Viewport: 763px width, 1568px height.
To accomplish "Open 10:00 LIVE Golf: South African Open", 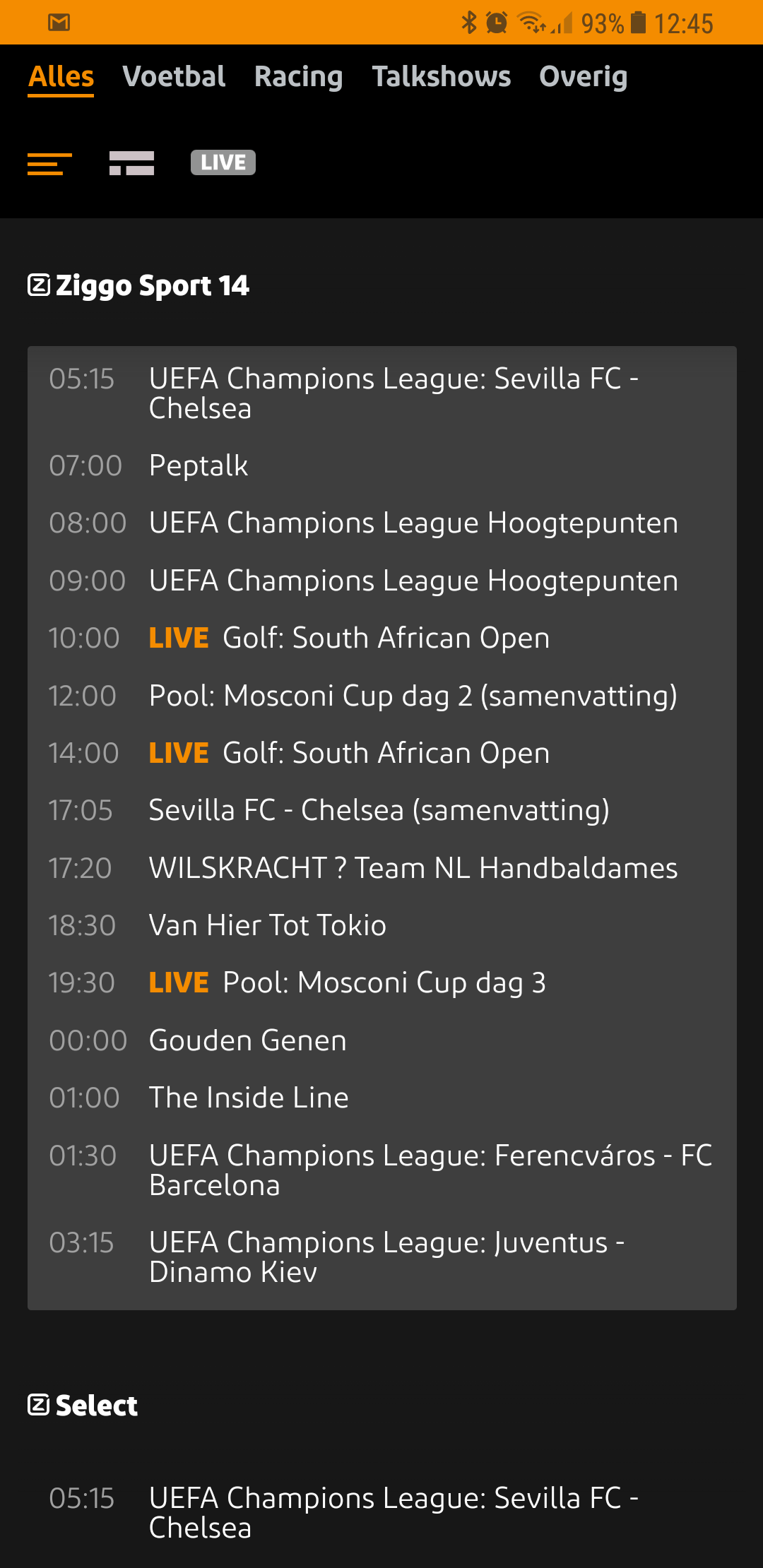I will 381,639.
